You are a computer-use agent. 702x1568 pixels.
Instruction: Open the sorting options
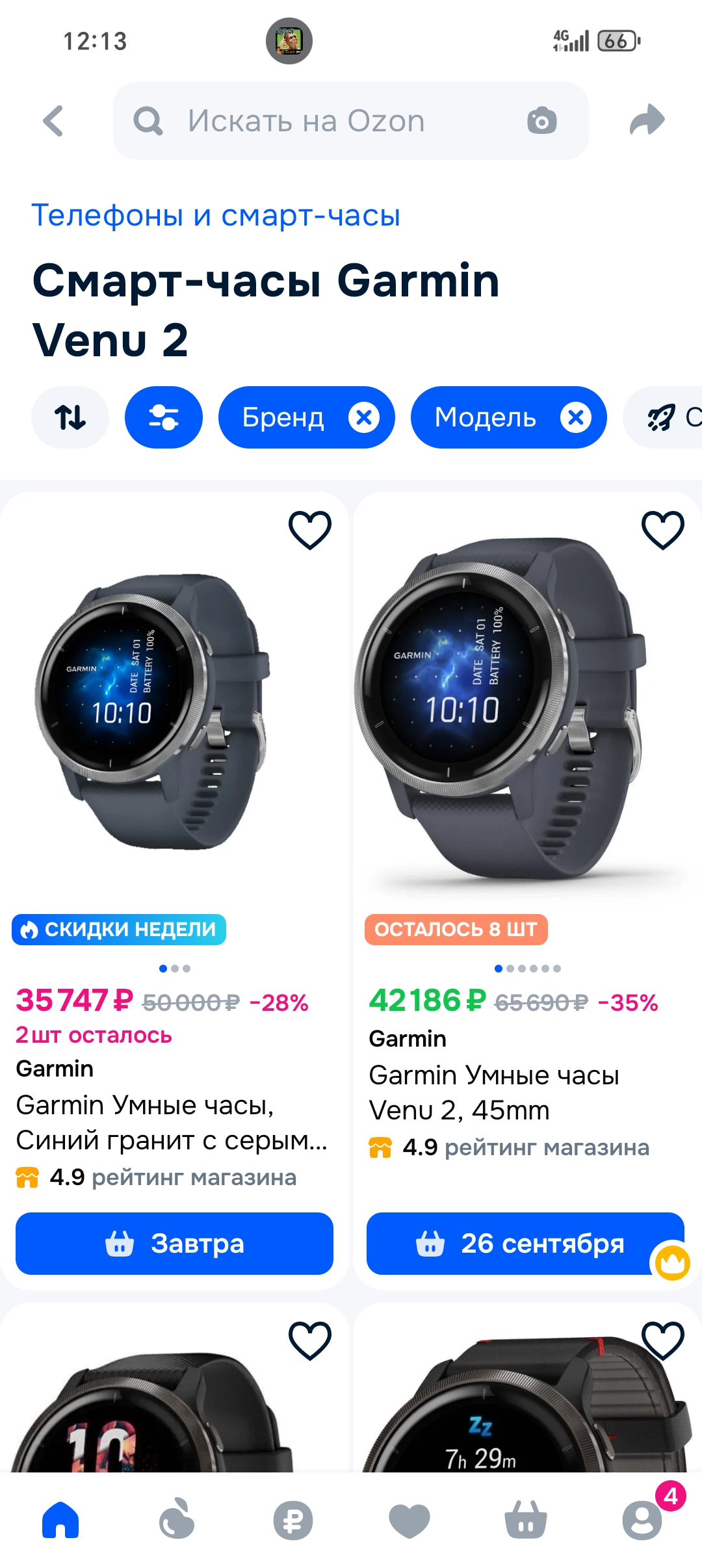(x=70, y=417)
